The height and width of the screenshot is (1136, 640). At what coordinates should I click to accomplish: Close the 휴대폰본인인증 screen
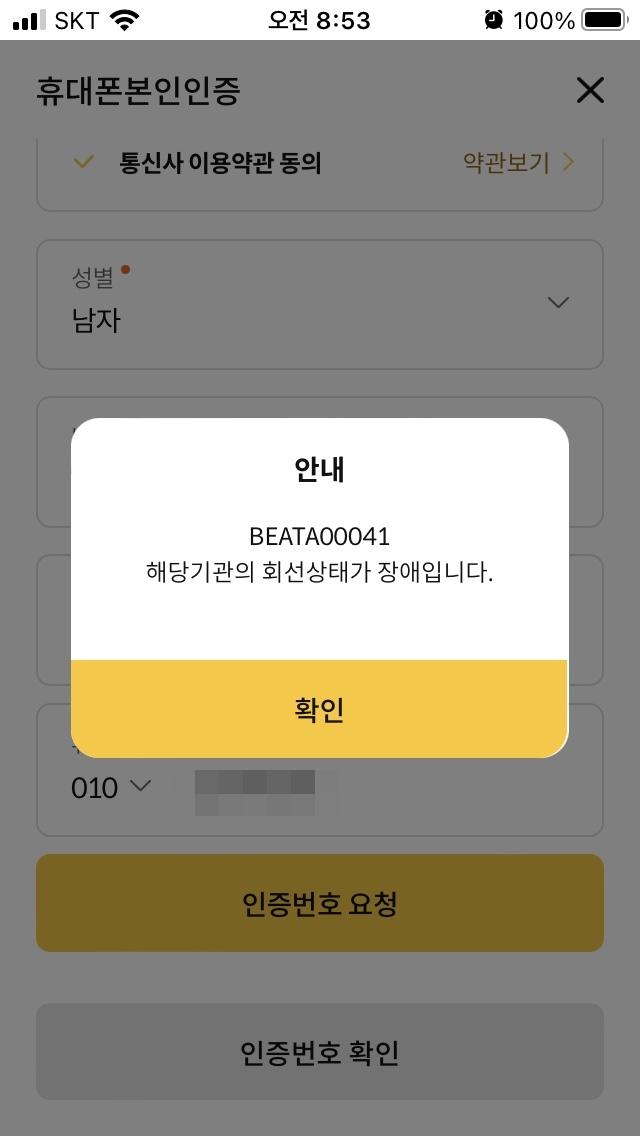coord(591,91)
